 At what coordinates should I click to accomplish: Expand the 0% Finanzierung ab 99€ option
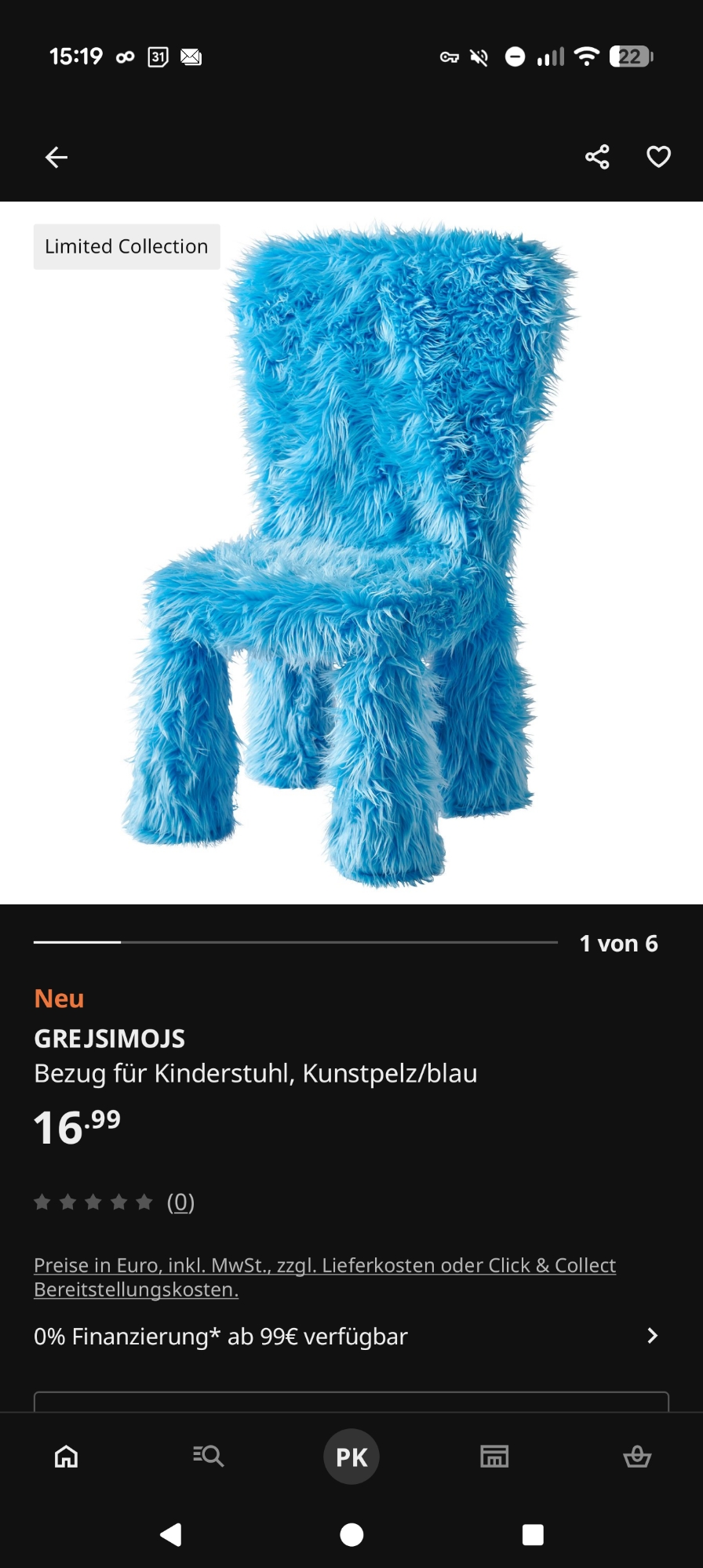345,1336
